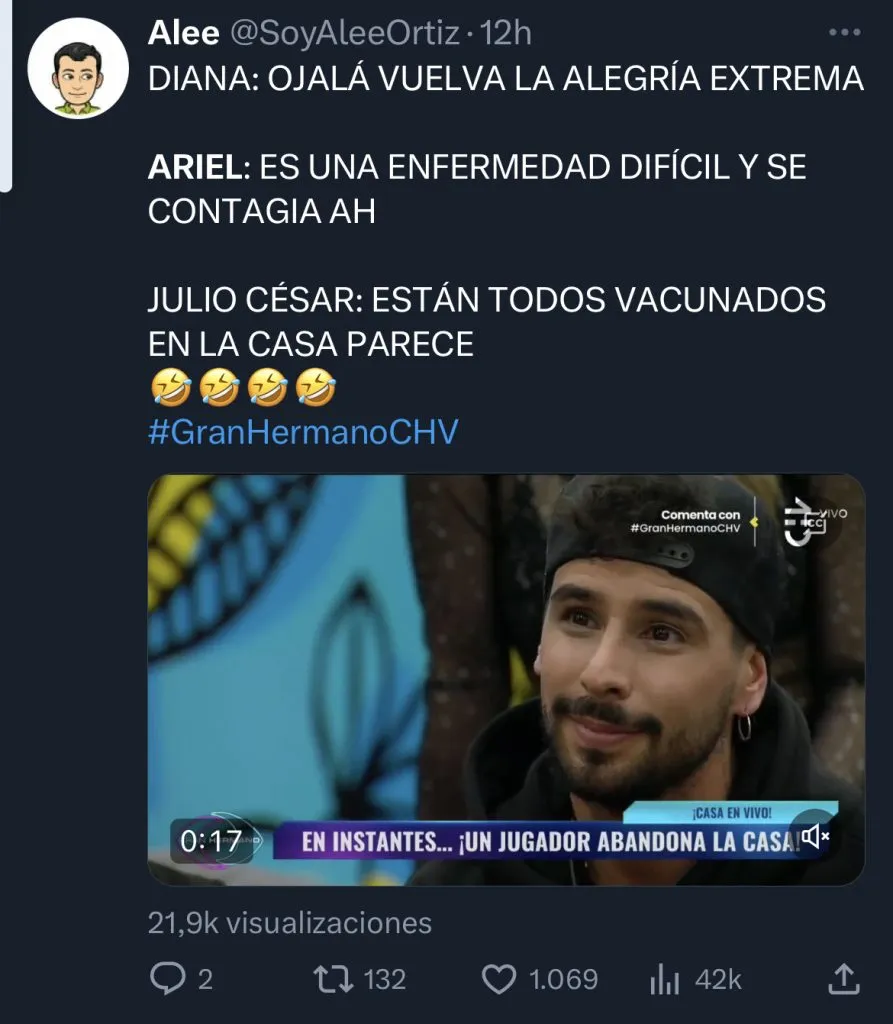Open the #GranHermanoCHV hashtag link
This screenshot has width=893, height=1024.
pyautogui.click(x=303, y=432)
